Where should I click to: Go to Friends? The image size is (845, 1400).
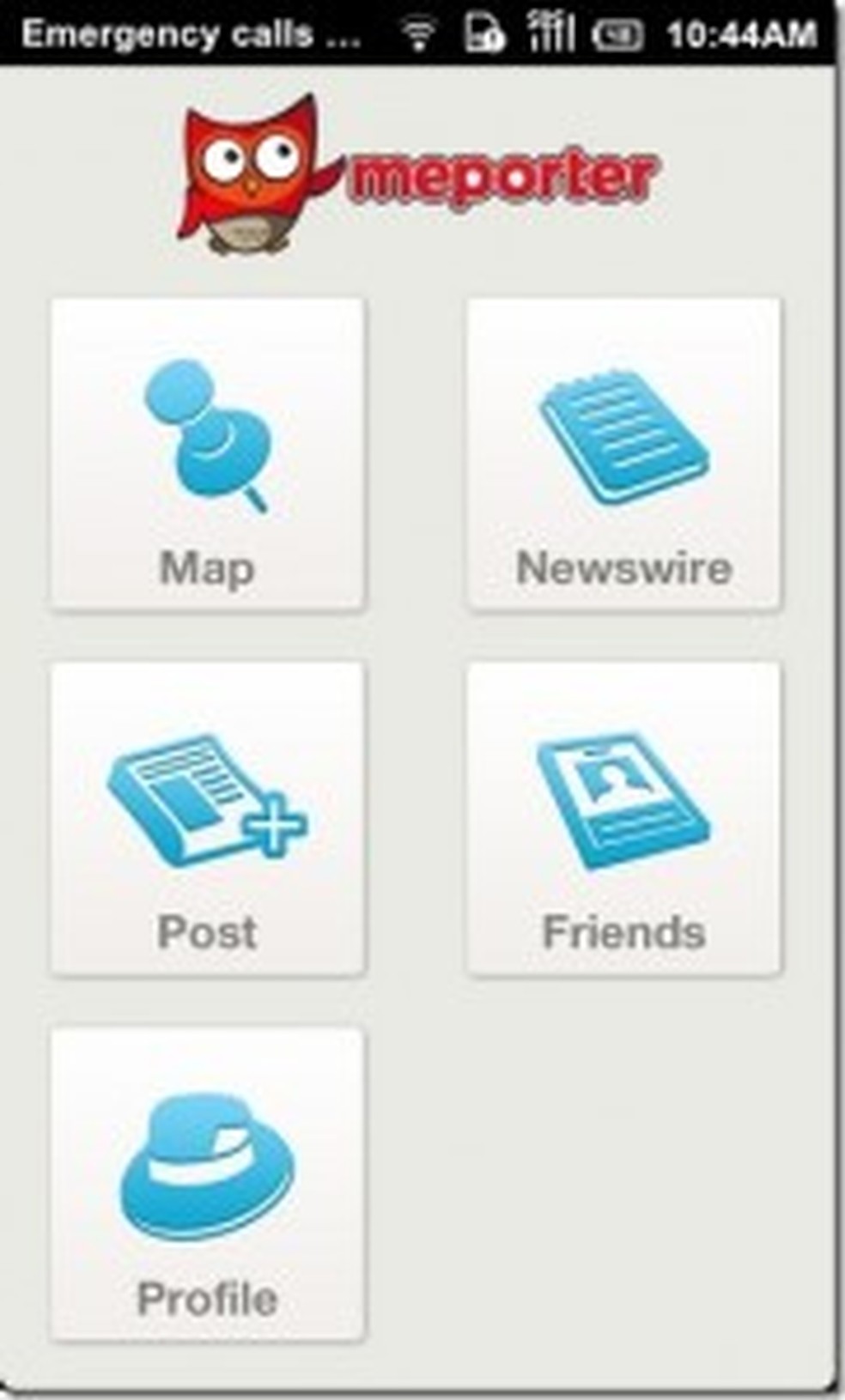point(623,819)
